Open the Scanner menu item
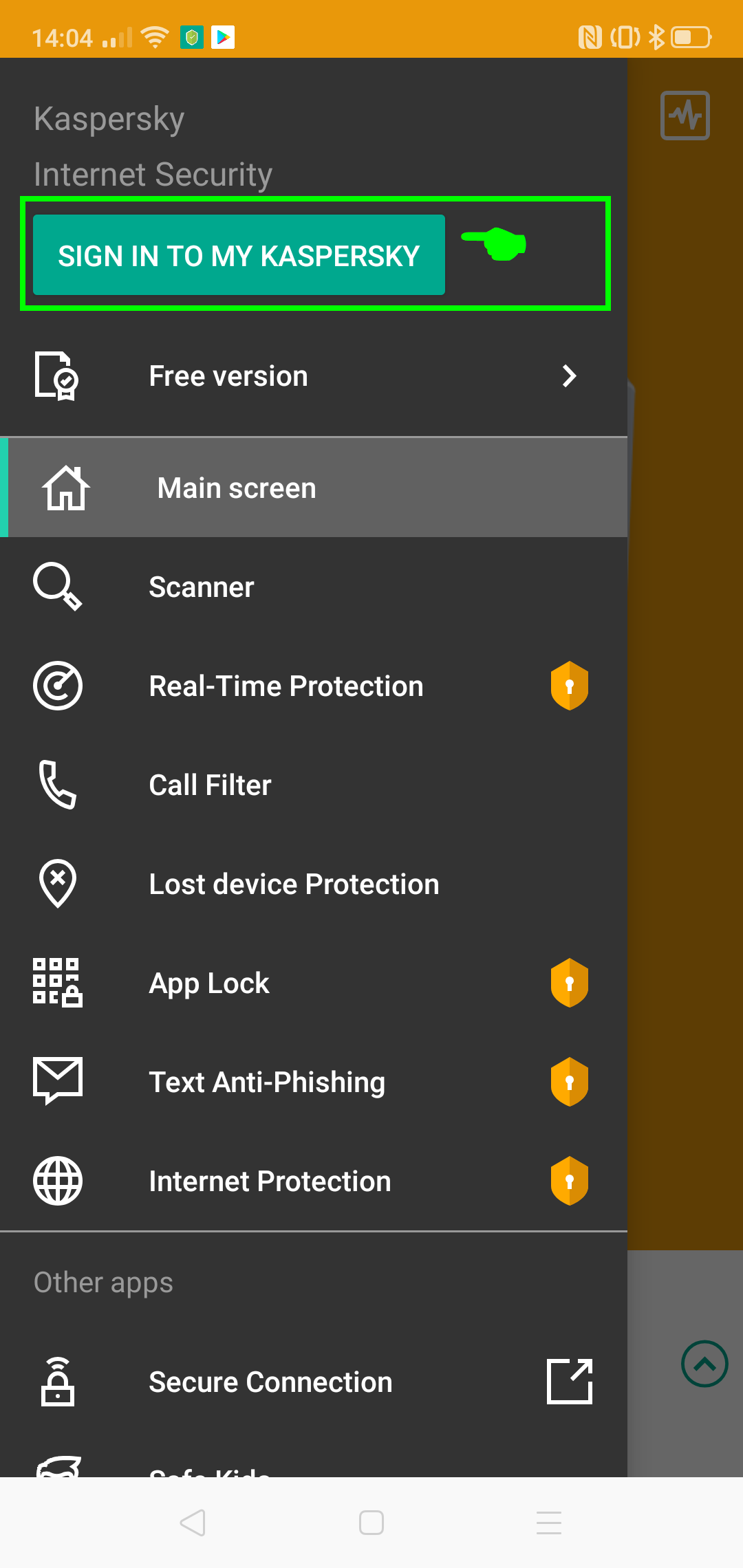Screen dimensions: 743x1568 click(x=314, y=587)
